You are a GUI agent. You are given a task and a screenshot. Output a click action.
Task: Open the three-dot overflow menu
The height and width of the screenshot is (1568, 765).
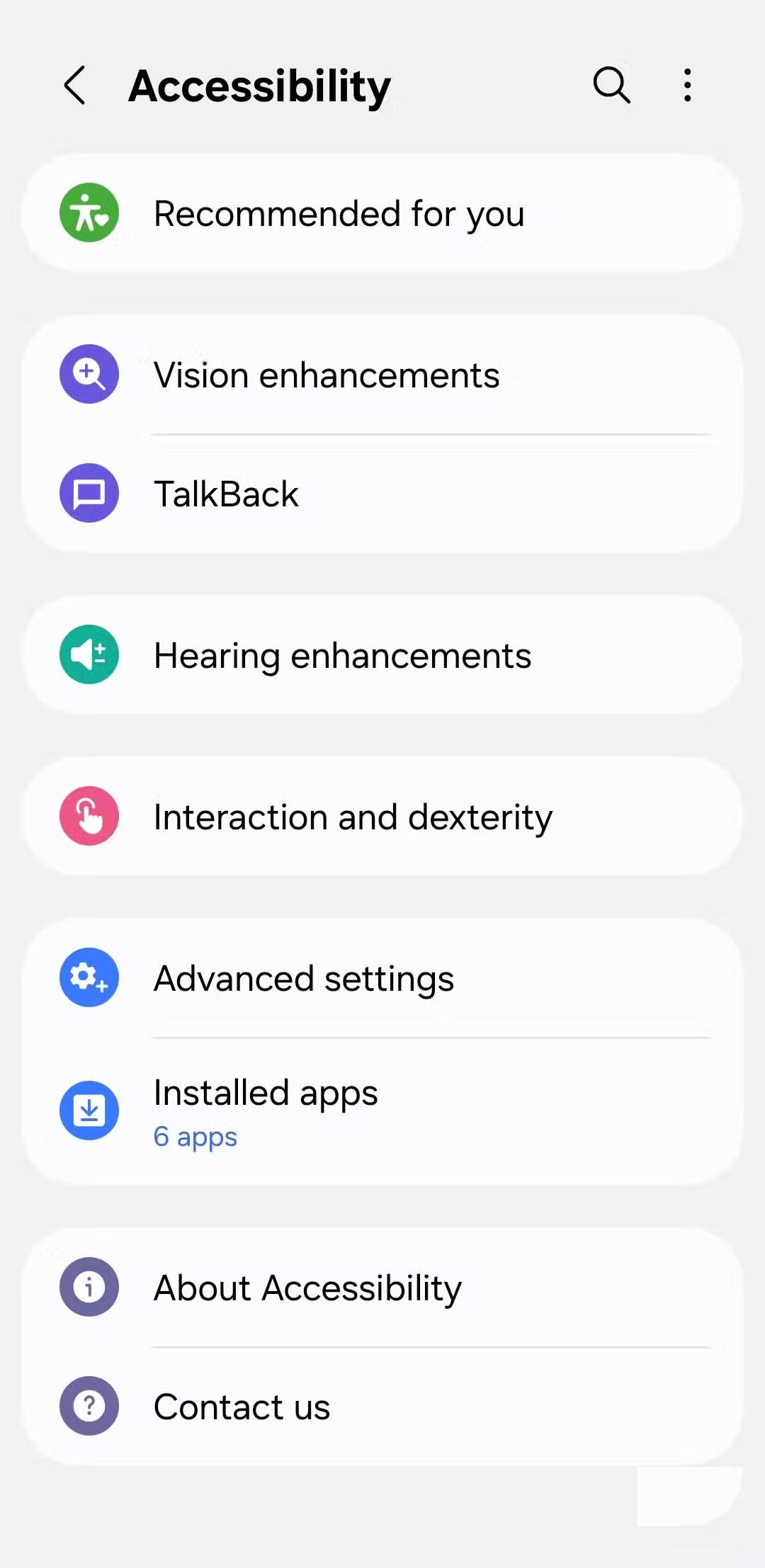(686, 86)
